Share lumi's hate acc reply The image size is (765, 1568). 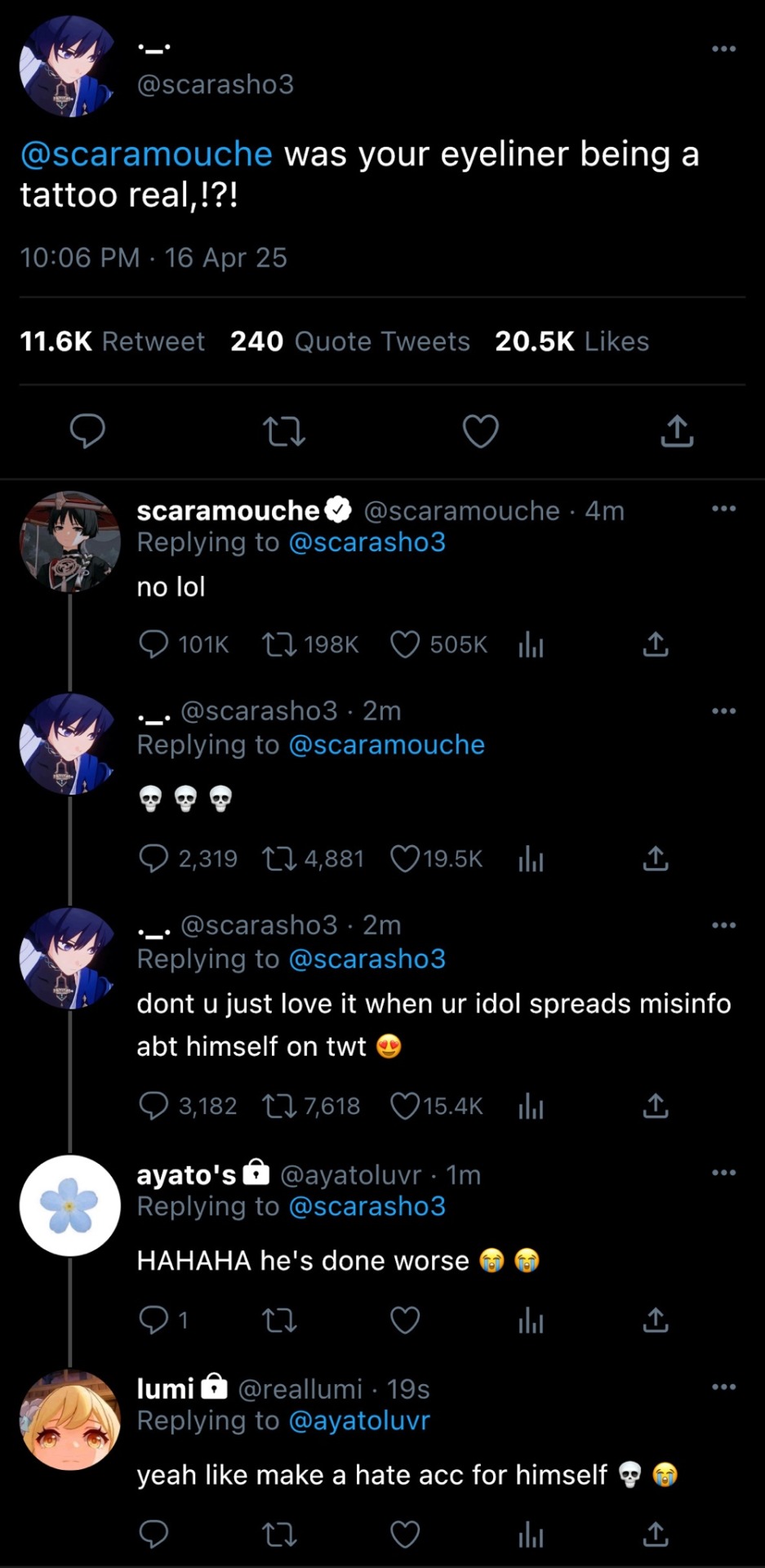[656, 1535]
